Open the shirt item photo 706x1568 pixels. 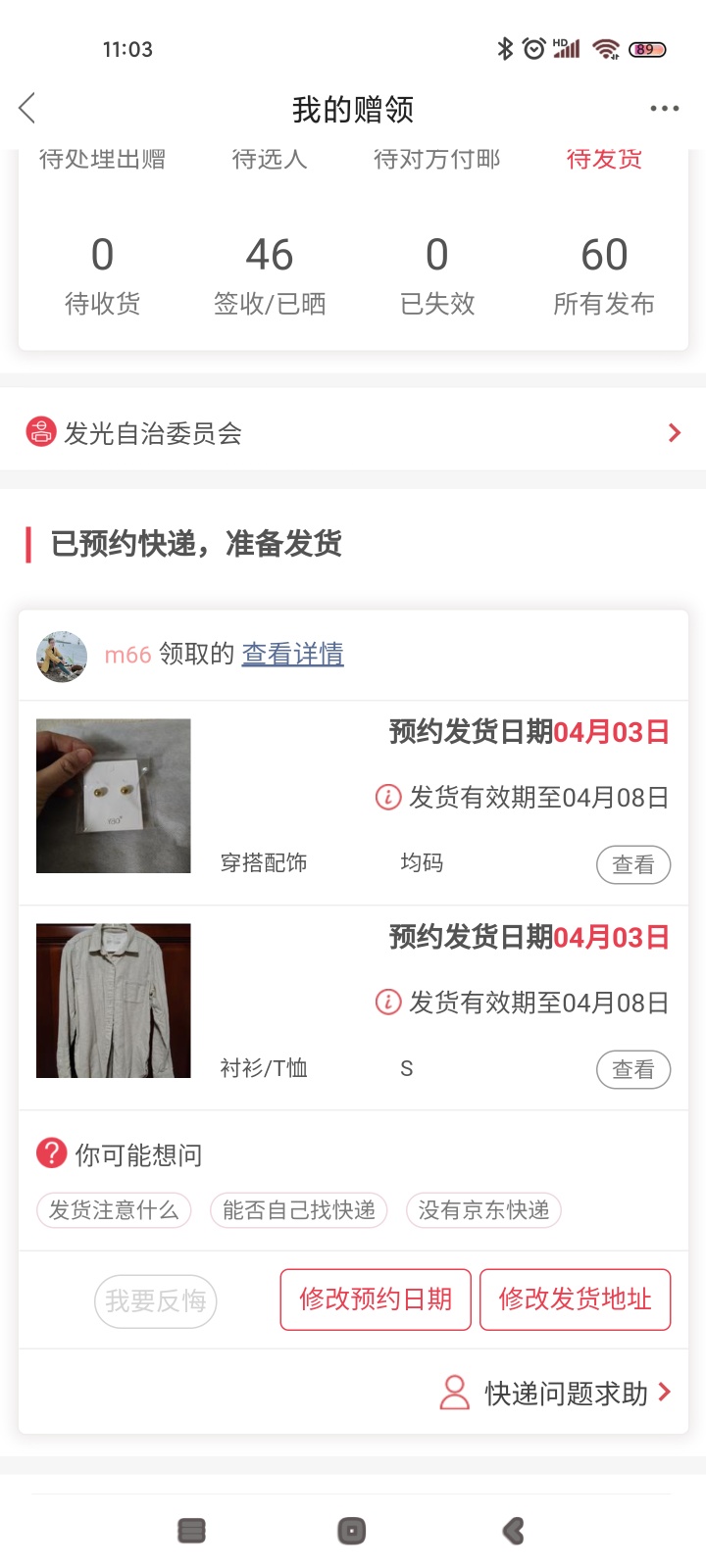coord(114,1001)
